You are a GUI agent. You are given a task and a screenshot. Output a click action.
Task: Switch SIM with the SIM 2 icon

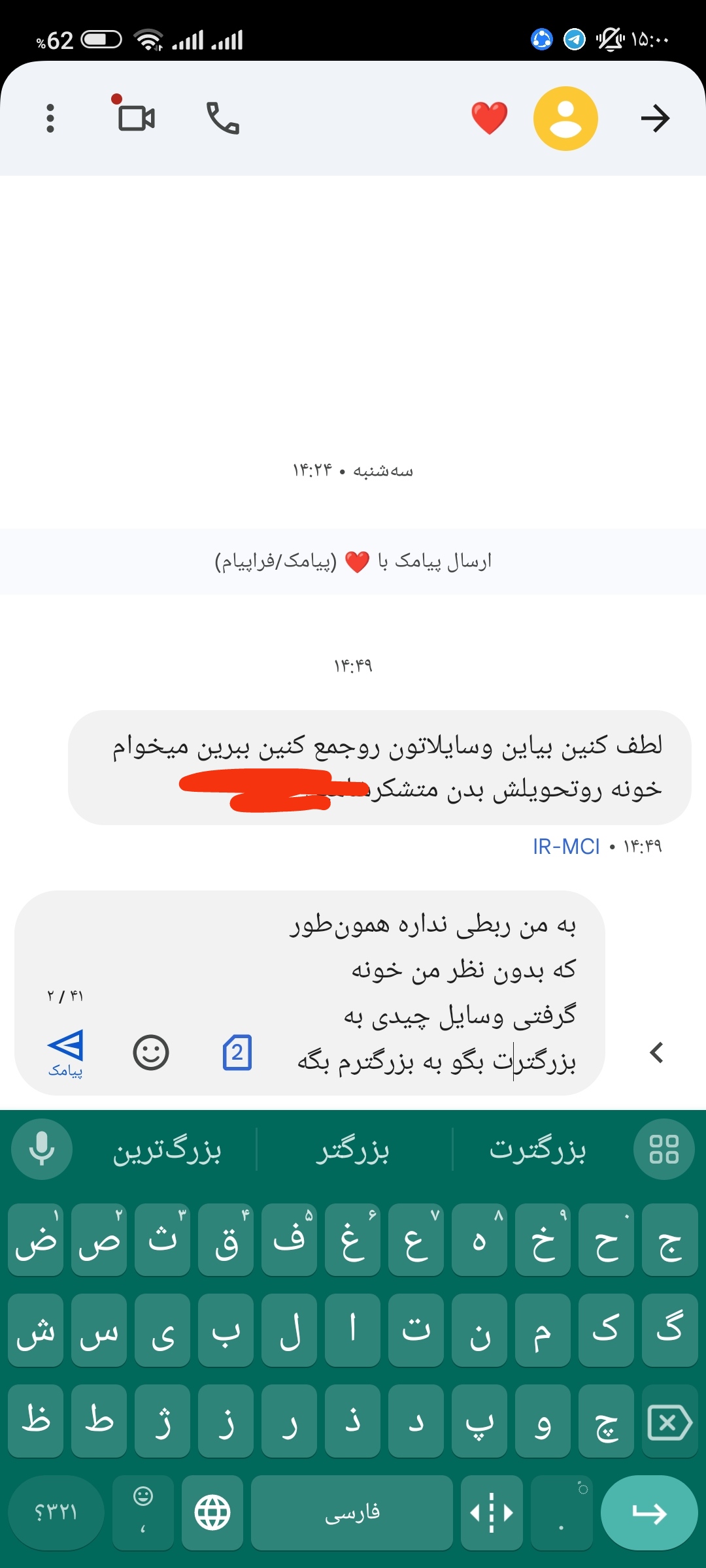[x=237, y=1053]
